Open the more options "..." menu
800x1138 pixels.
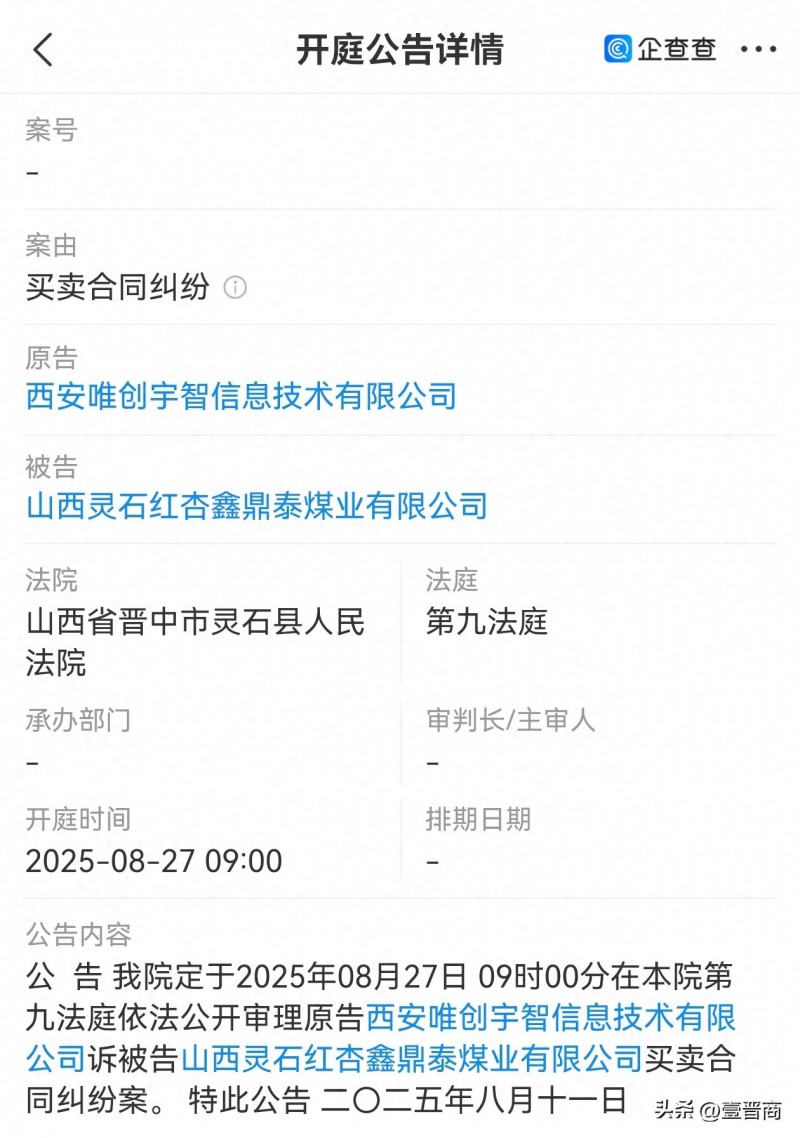759,48
